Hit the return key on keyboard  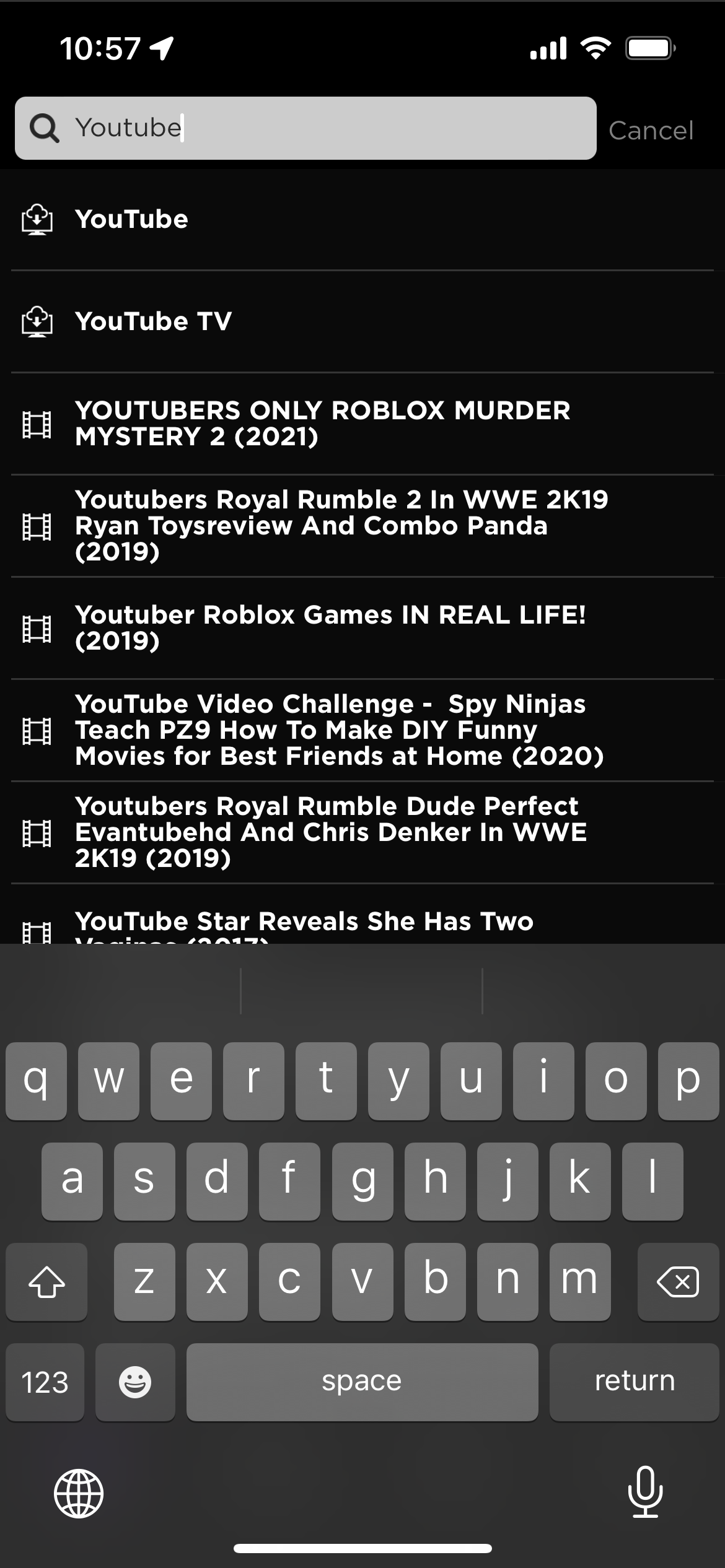coord(634,1382)
